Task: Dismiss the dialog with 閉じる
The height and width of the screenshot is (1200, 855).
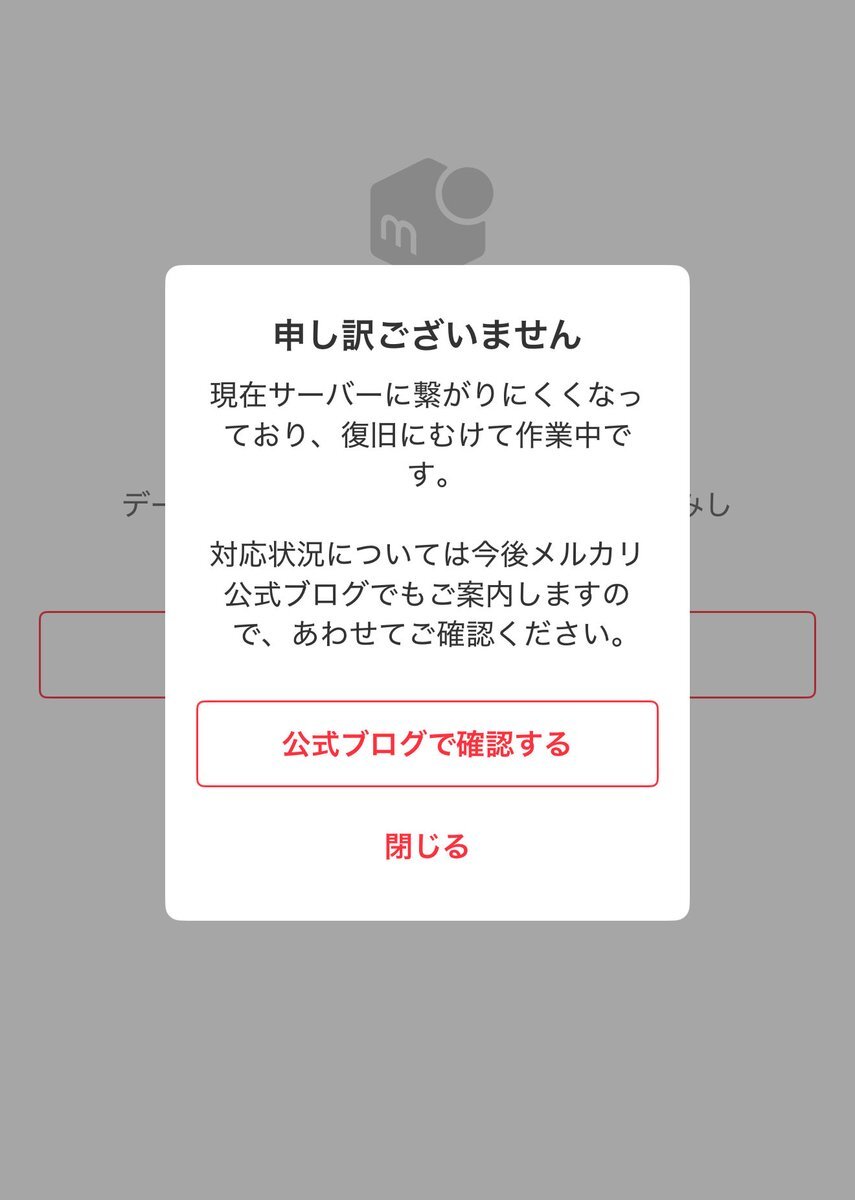Action: point(427,847)
